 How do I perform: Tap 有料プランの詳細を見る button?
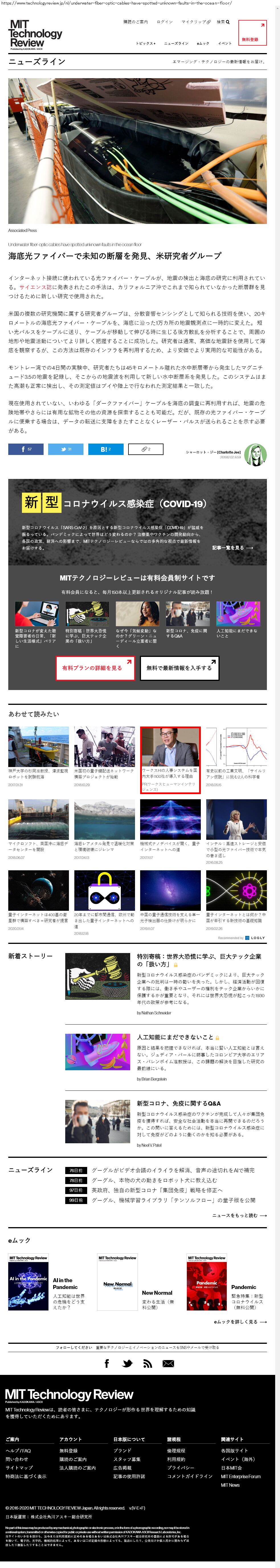(x=95, y=668)
